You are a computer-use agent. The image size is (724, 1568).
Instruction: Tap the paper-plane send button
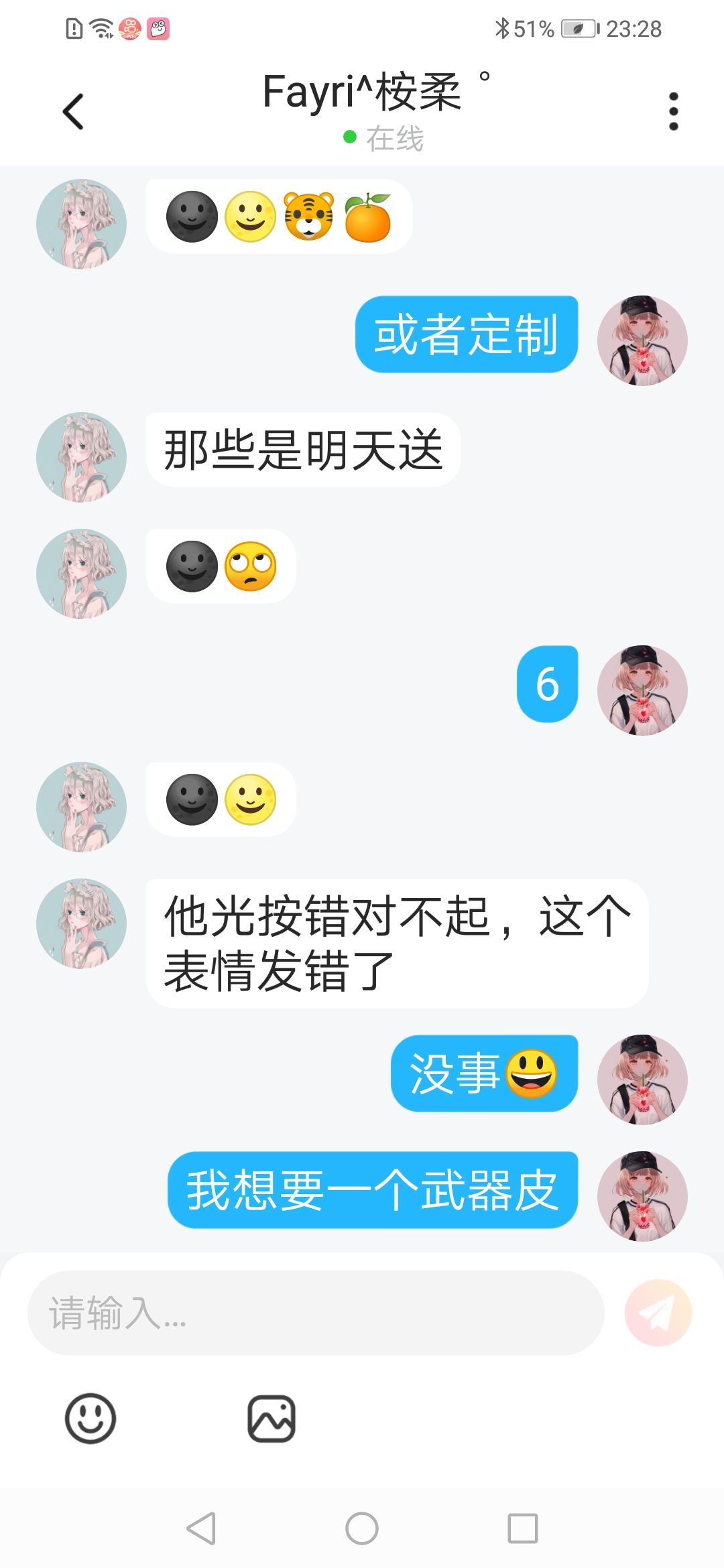point(658,1313)
